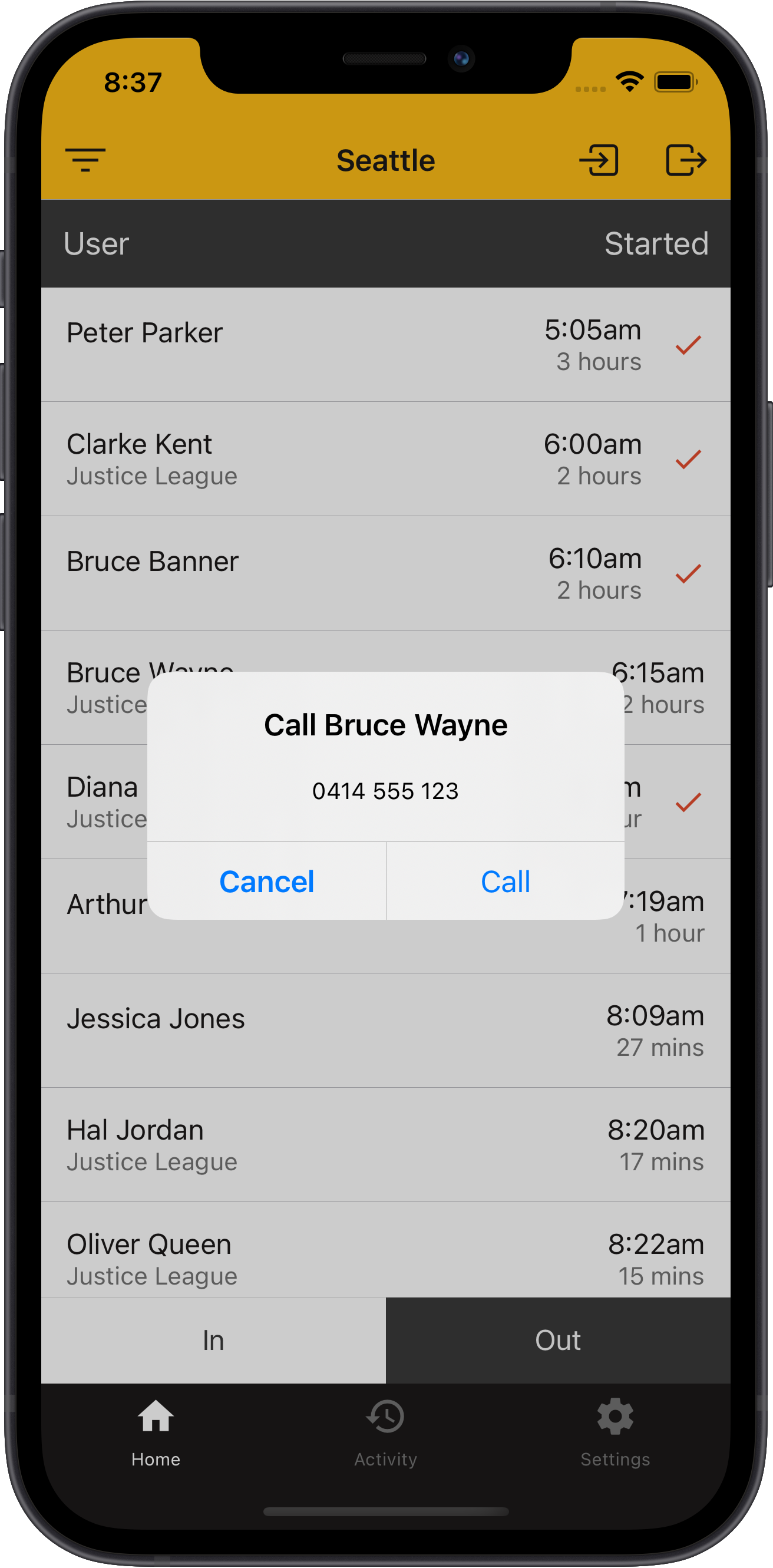Viewport: 773px width, 1568px height.
Task: Tap the sign-in arrow icon
Action: pyautogui.click(x=599, y=160)
